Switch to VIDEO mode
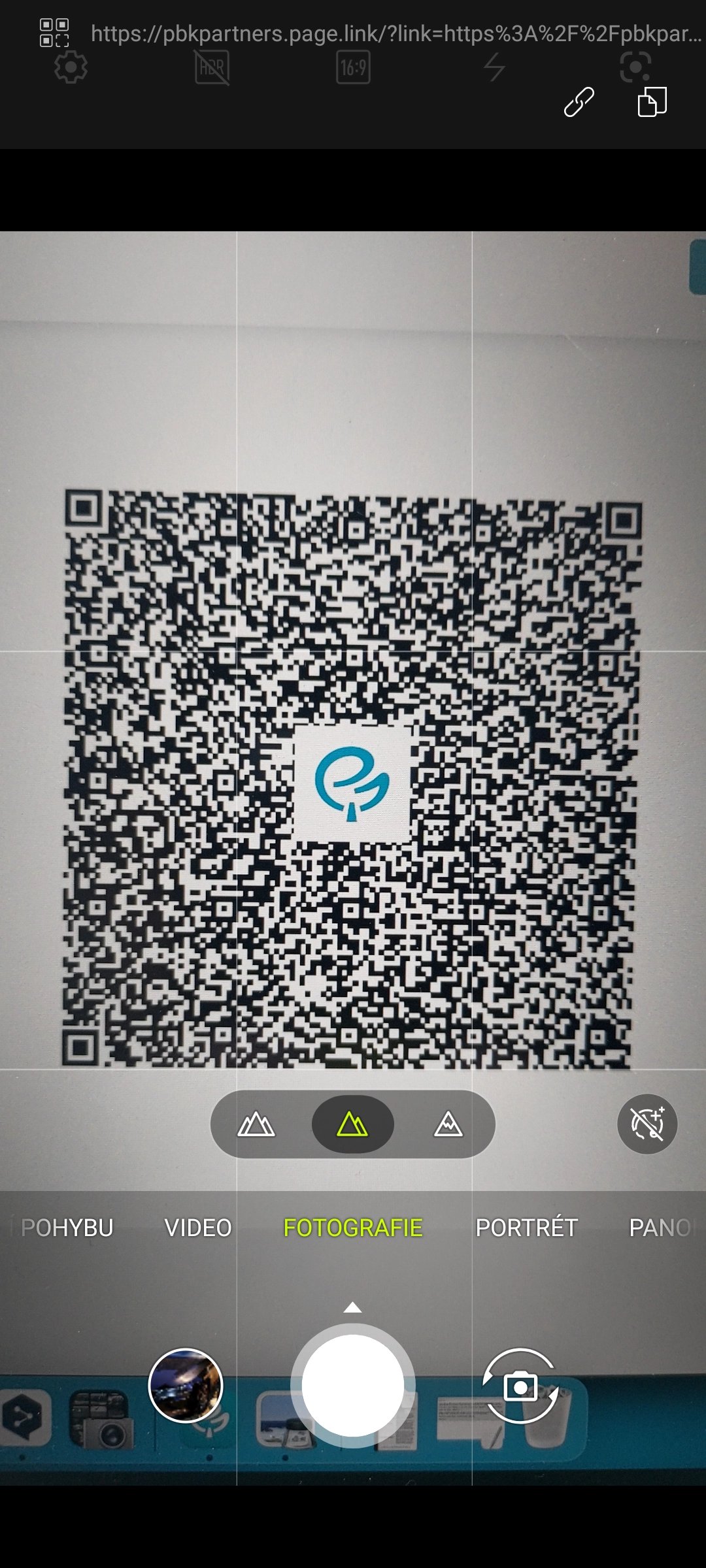Image resolution: width=706 pixels, height=1568 pixels. (198, 1228)
